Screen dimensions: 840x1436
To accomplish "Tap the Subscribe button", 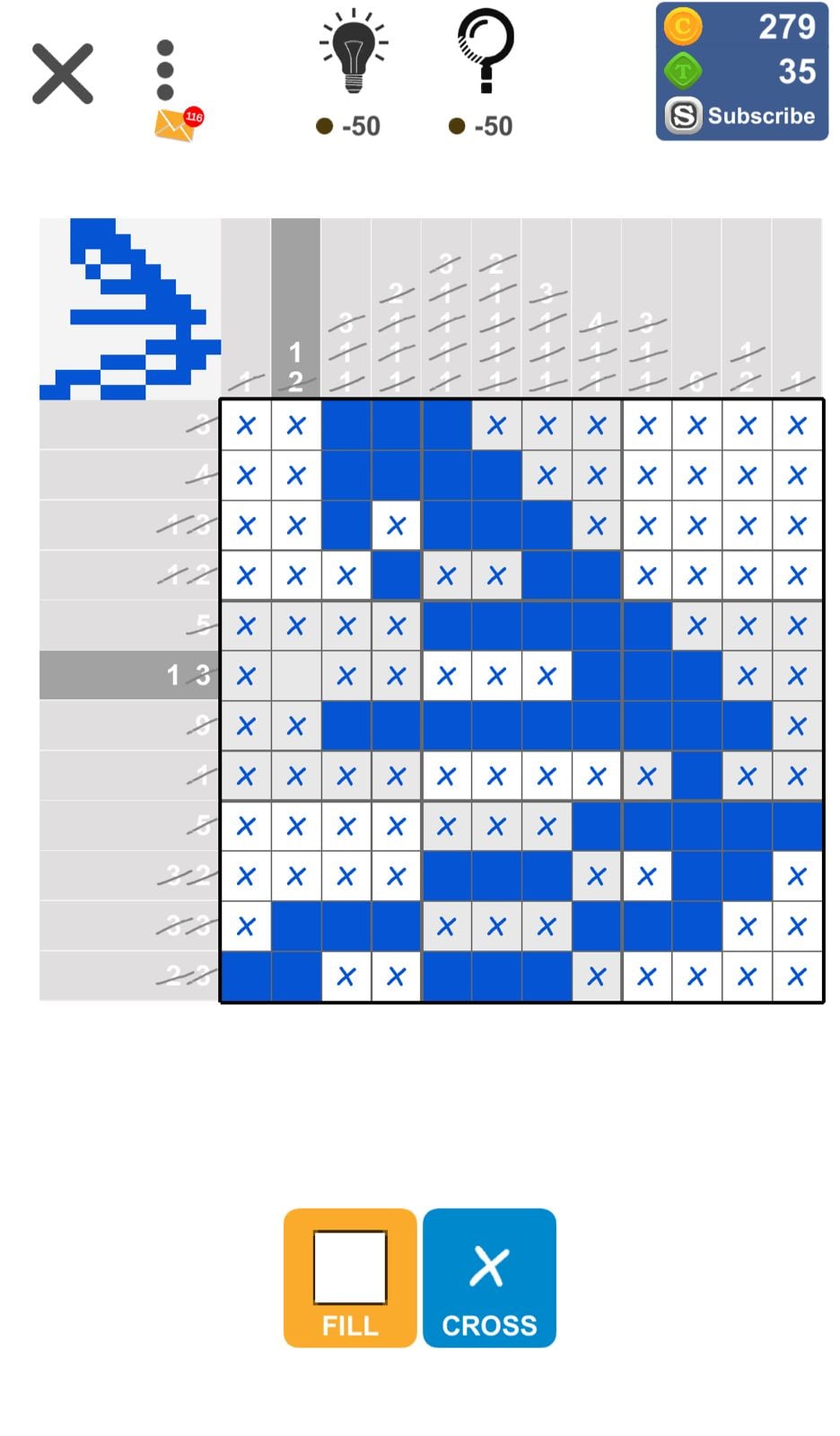I will tap(741, 116).
